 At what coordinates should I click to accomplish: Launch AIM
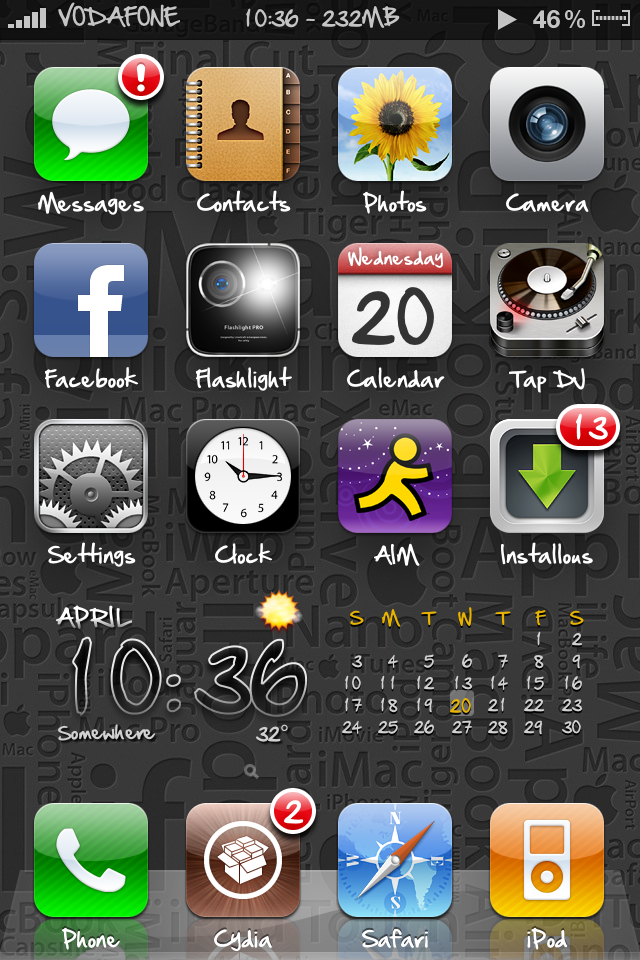(x=395, y=476)
